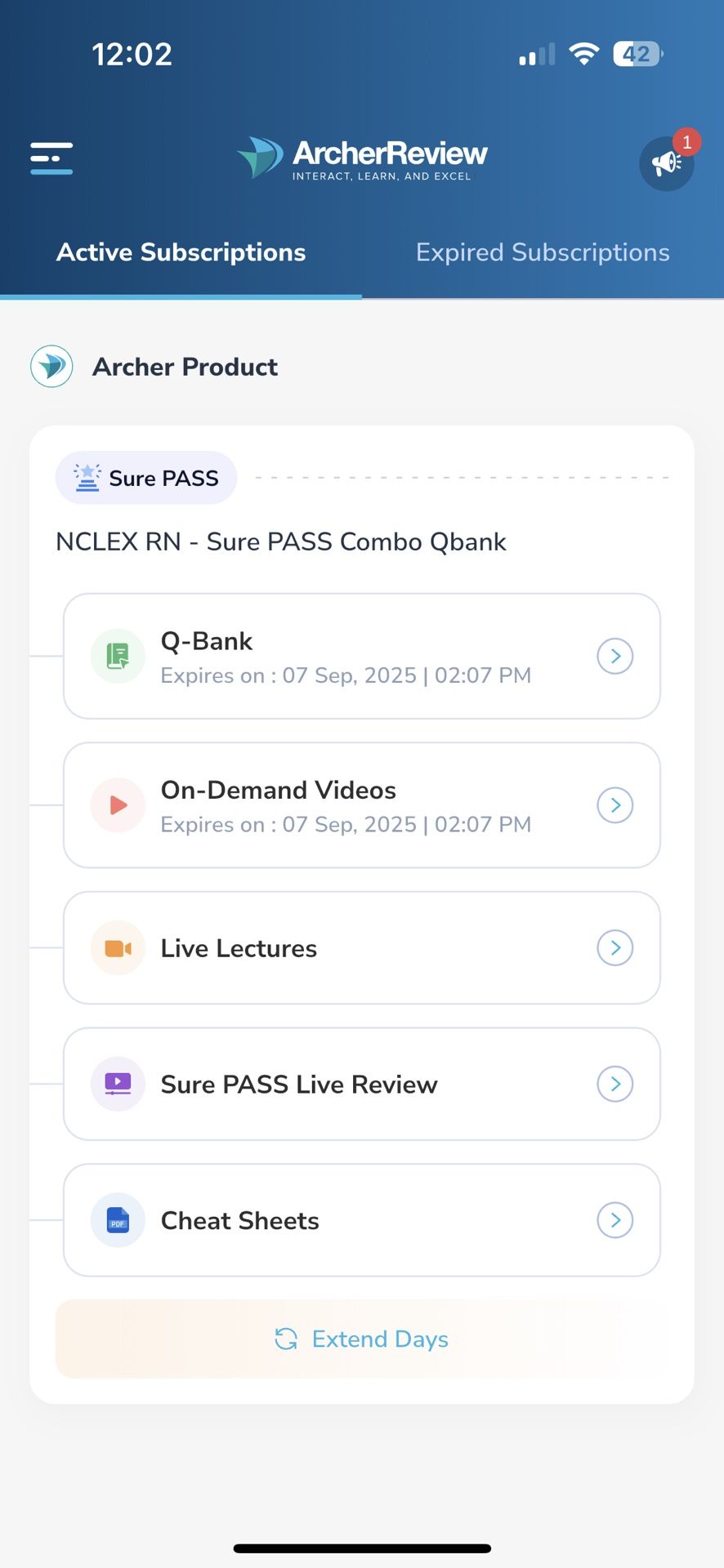Switch to Expired Subscriptions tab
Screen dimensions: 724x1568
click(x=542, y=252)
